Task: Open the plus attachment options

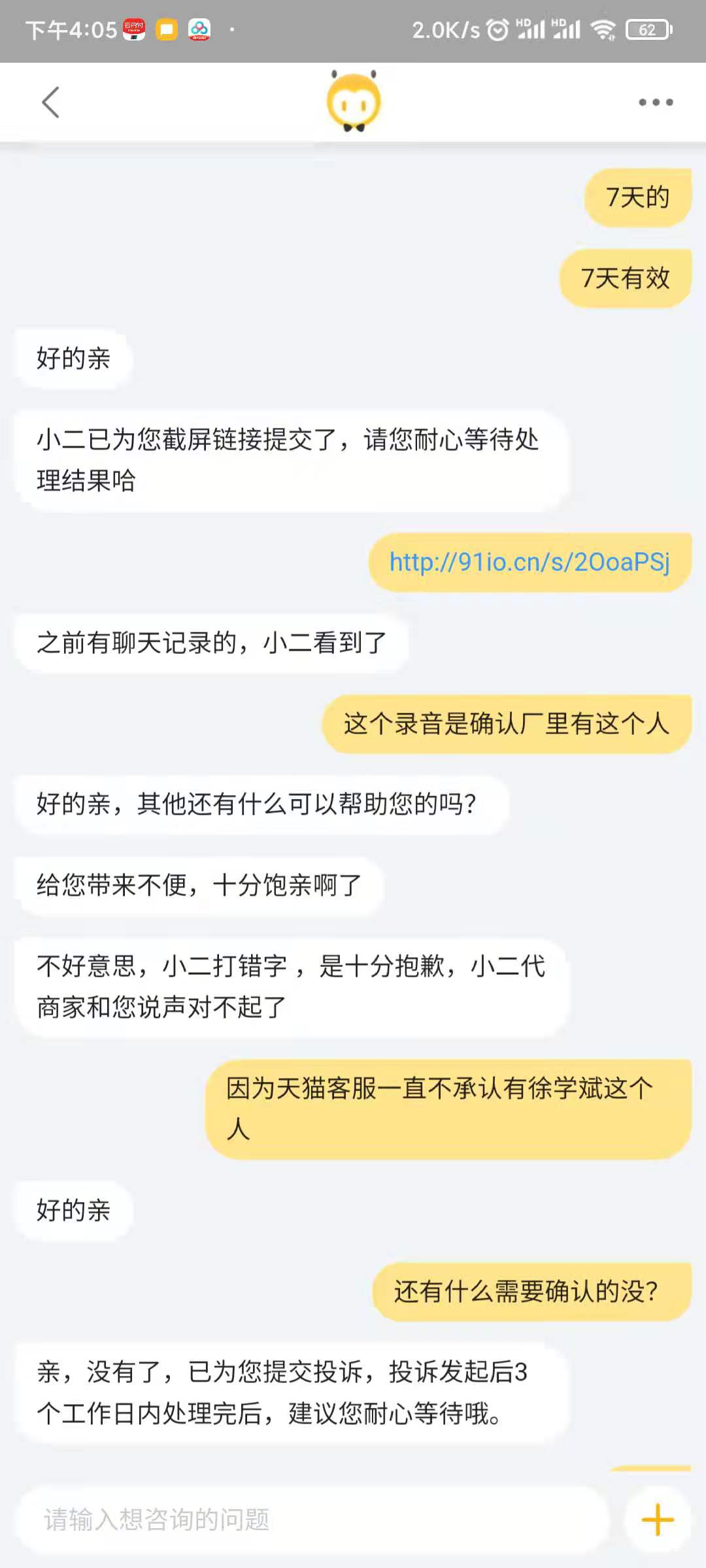Action: 658,1520
